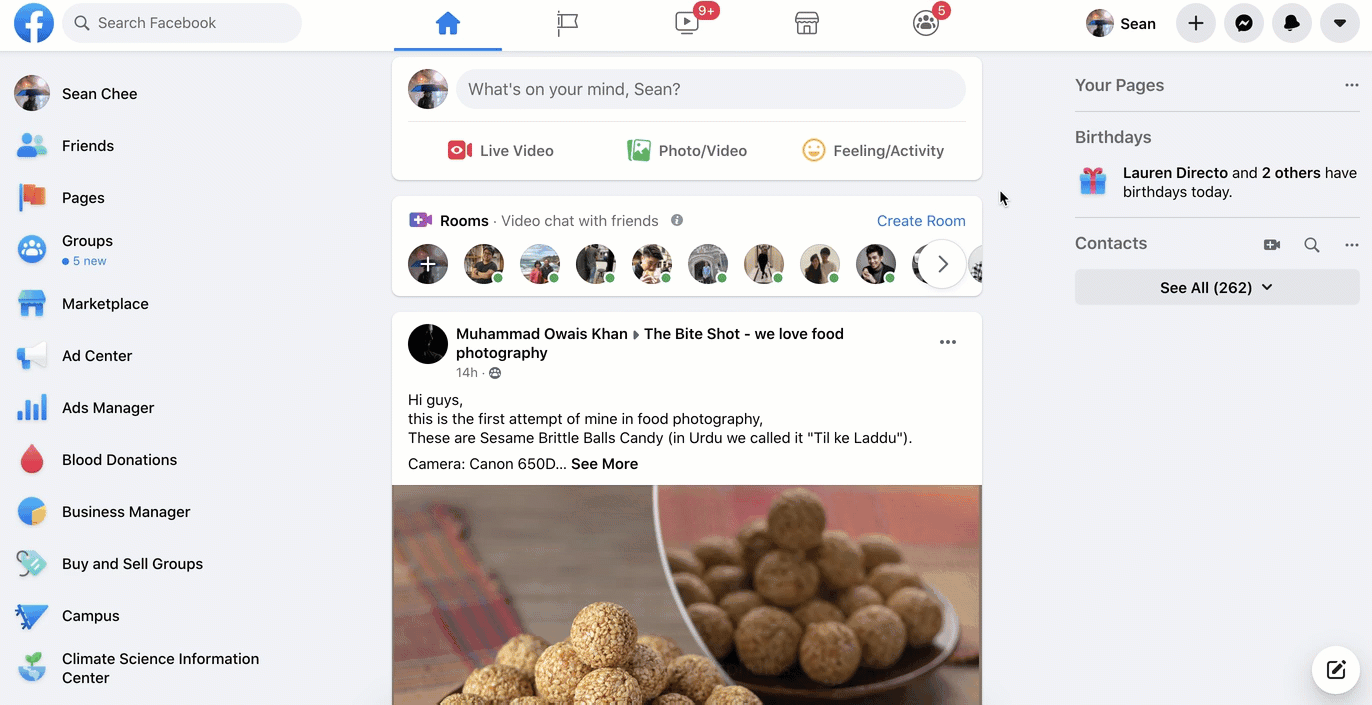Switch to the Marketplace tab in top bar
Viewport: 1372px width, 705px height.
[x=807, y=23]
